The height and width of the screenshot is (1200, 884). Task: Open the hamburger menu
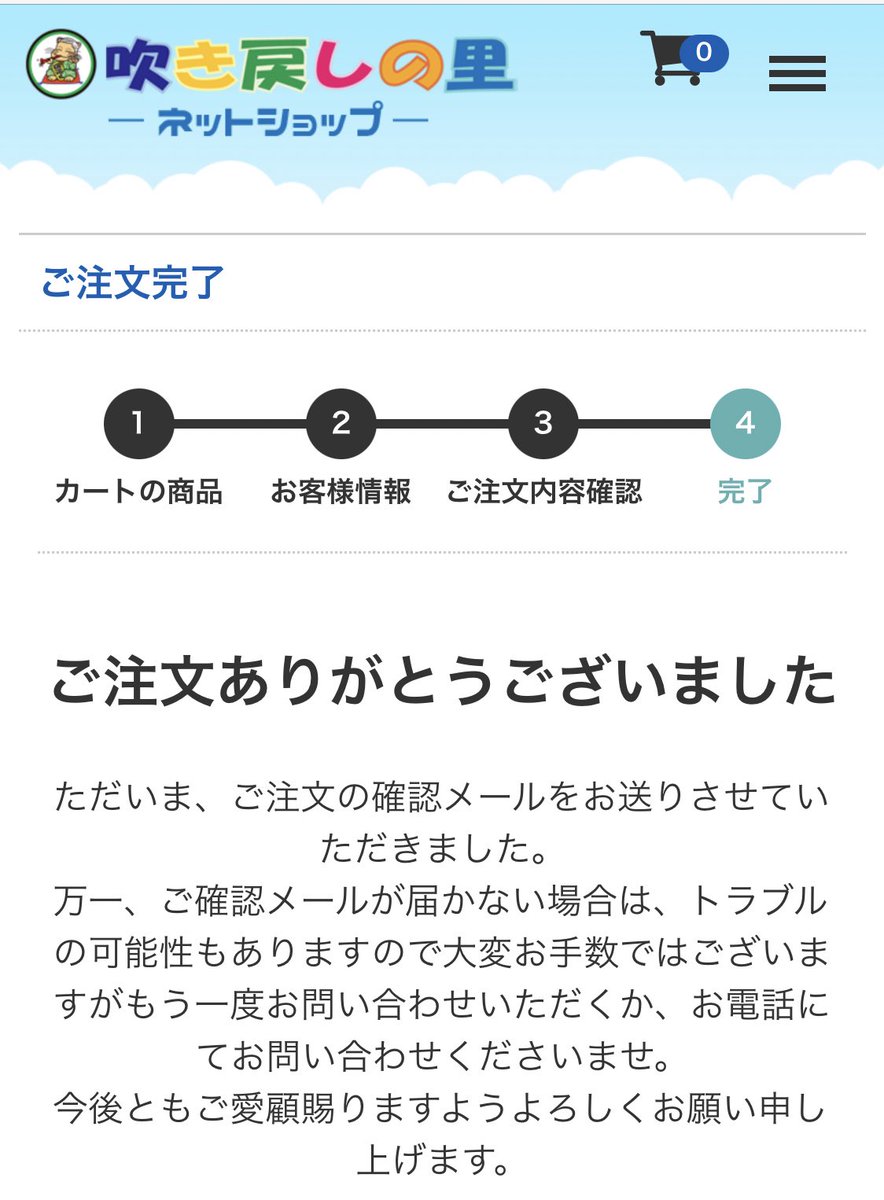(x=797, y=73)
